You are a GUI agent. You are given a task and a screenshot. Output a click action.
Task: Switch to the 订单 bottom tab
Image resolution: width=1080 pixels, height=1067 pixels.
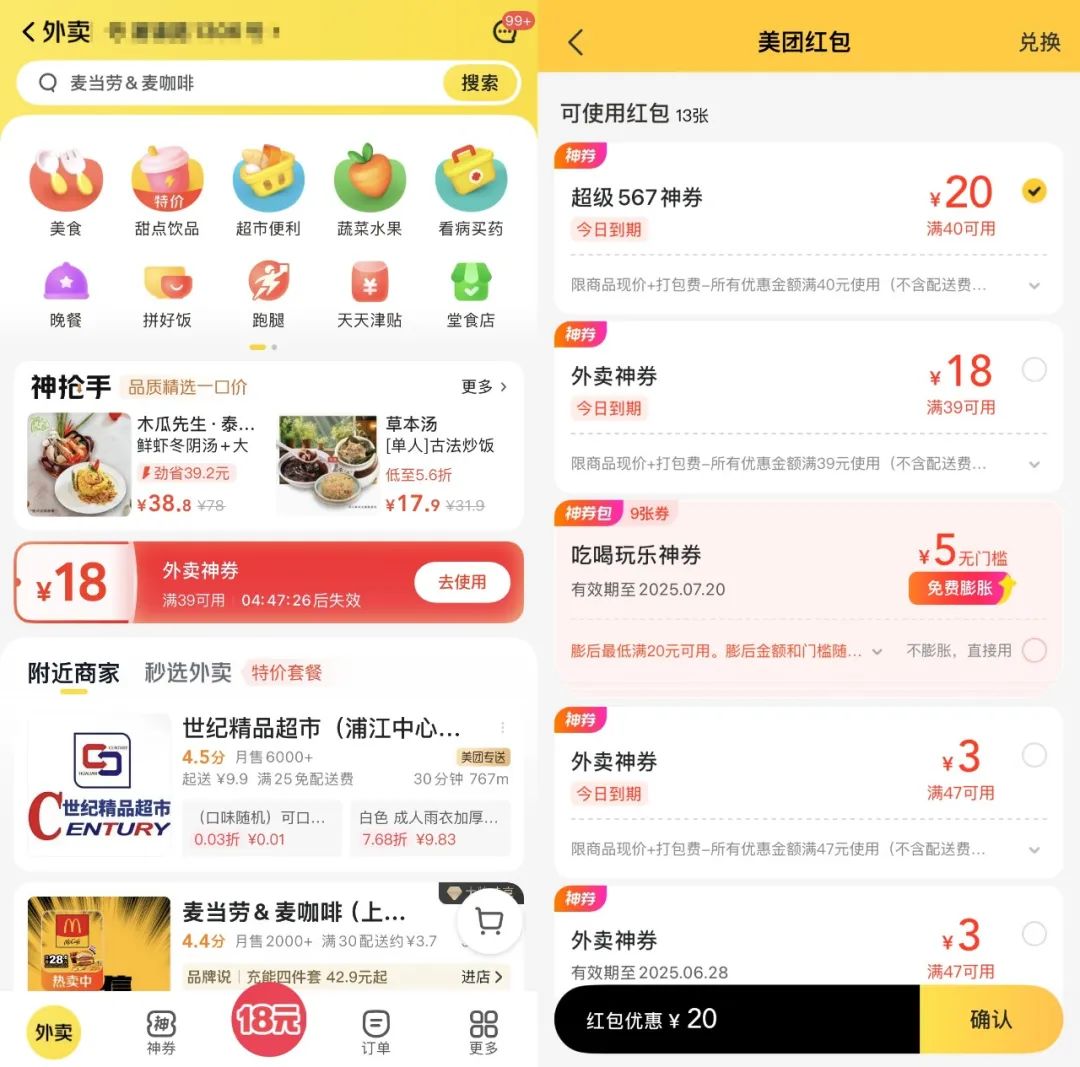pos(376,1031)
